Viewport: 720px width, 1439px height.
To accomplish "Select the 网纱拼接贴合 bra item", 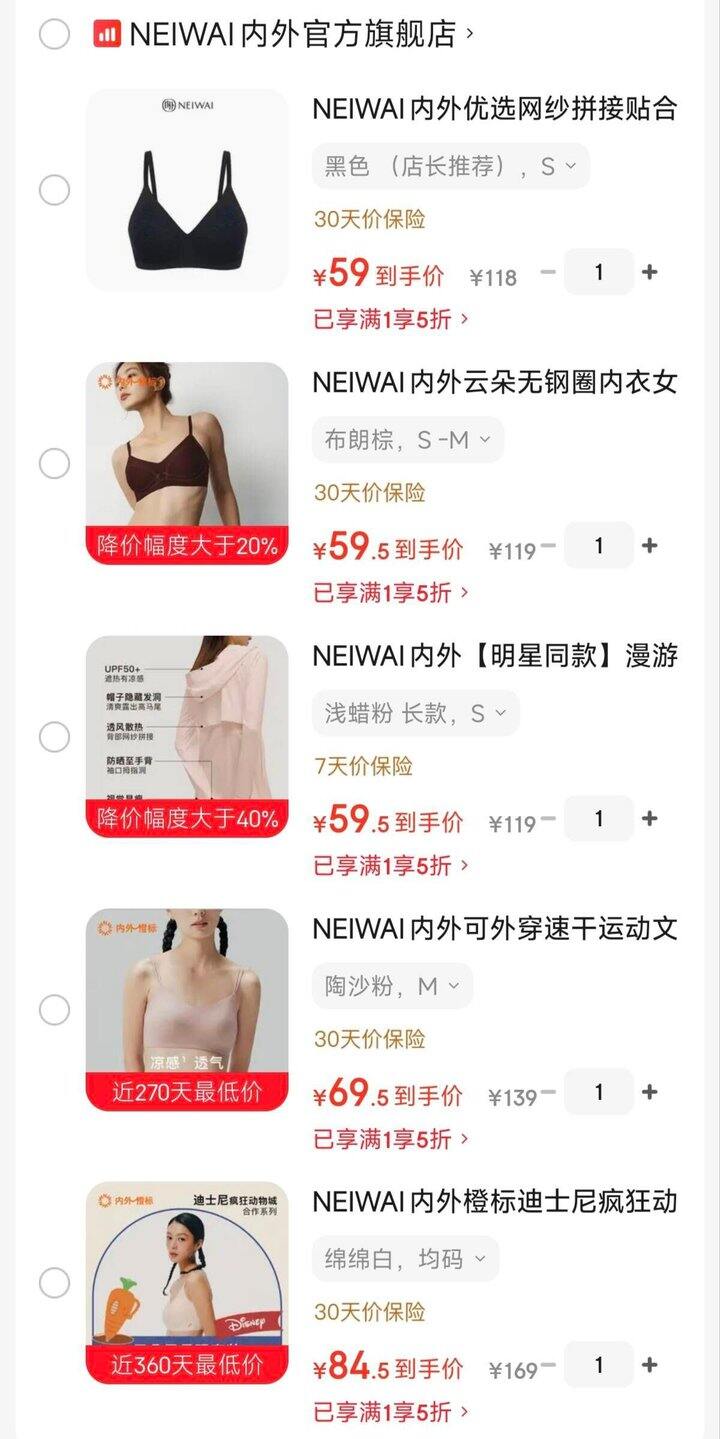I will point(55,192).
